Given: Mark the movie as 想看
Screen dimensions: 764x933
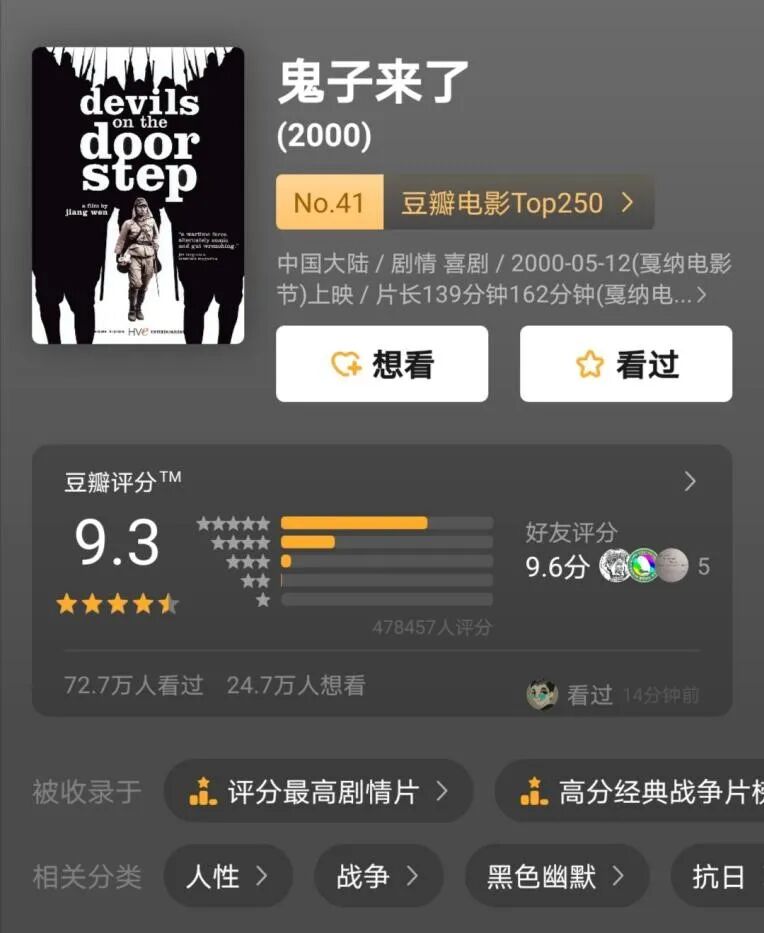Looking at the screenshot, I should (x=382, y=365).
